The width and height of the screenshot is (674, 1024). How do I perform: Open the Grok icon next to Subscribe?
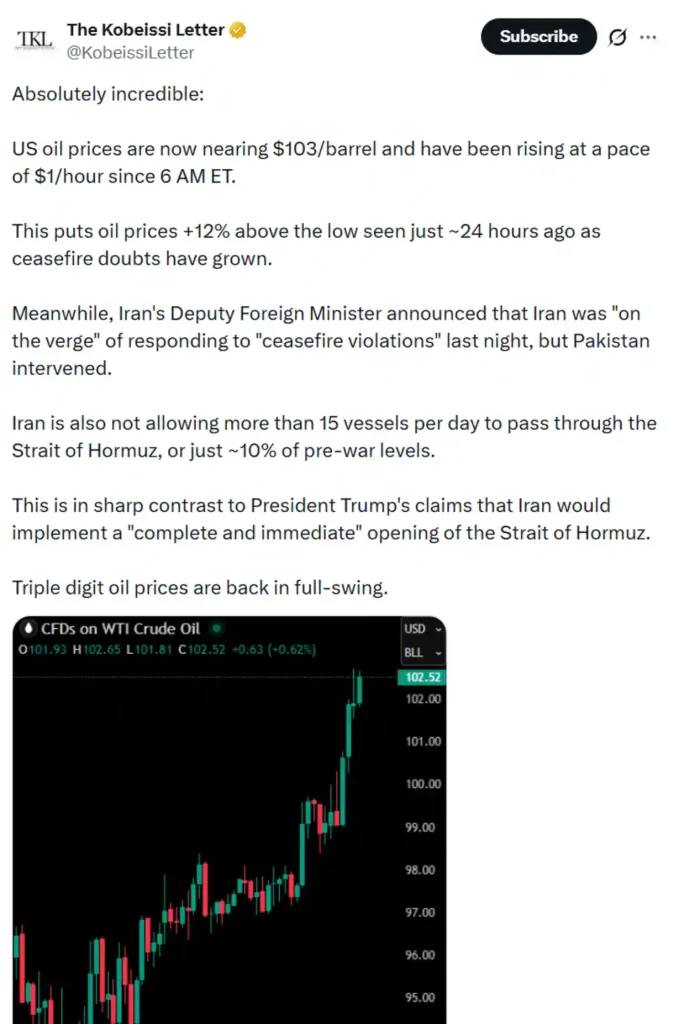(x=617, y=38)
